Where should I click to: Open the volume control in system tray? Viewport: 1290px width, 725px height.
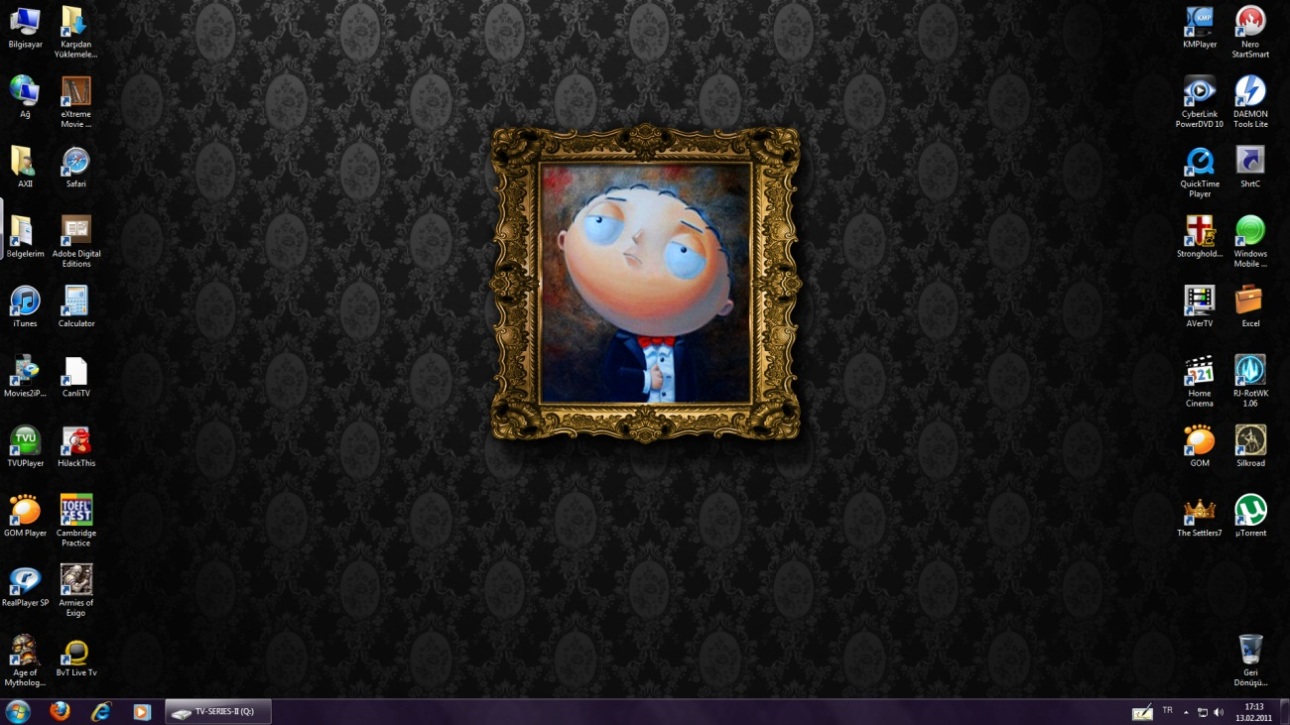click(x=1218, y=712)
